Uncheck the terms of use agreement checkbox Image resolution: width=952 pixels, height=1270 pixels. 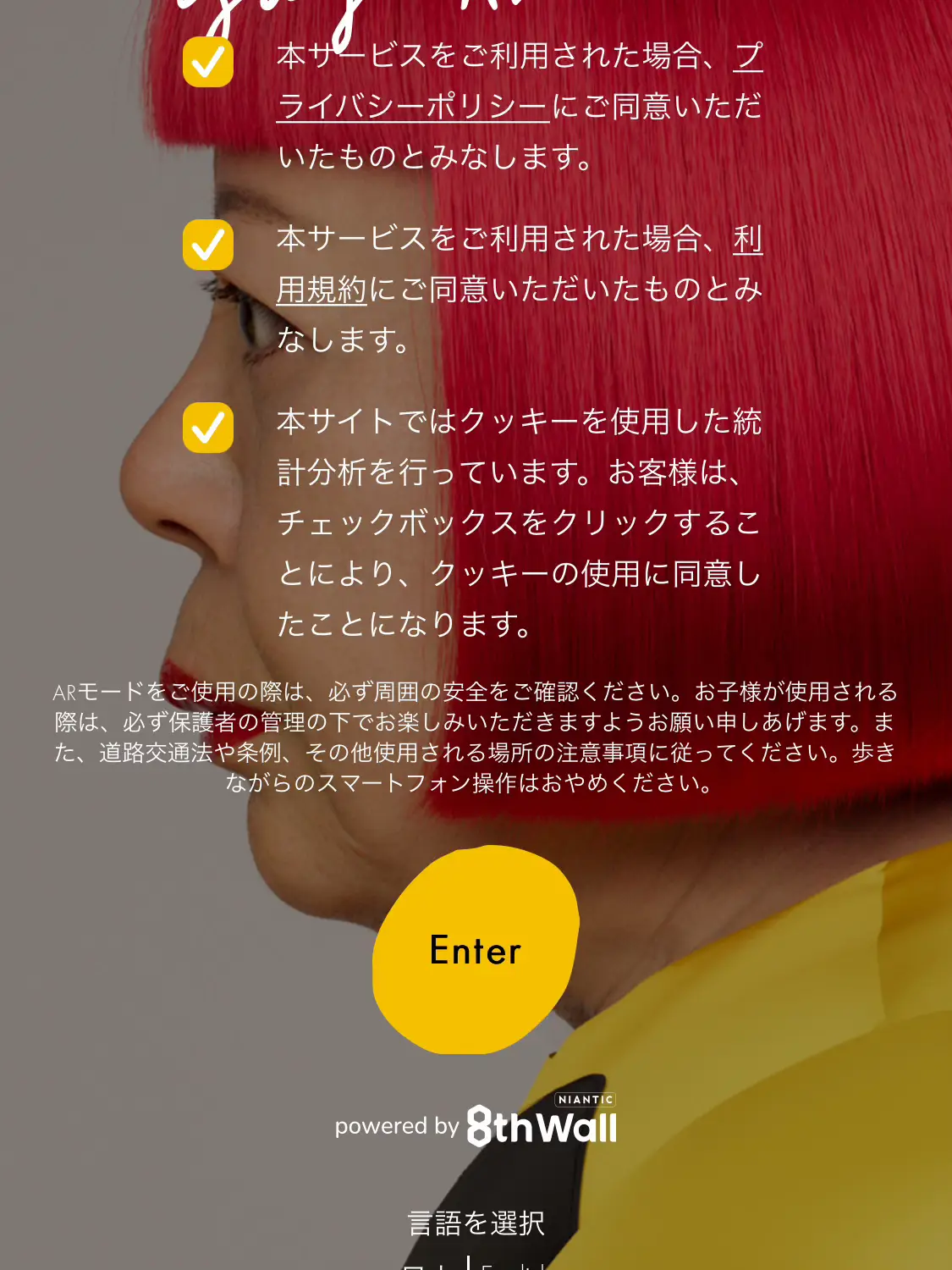208,245
